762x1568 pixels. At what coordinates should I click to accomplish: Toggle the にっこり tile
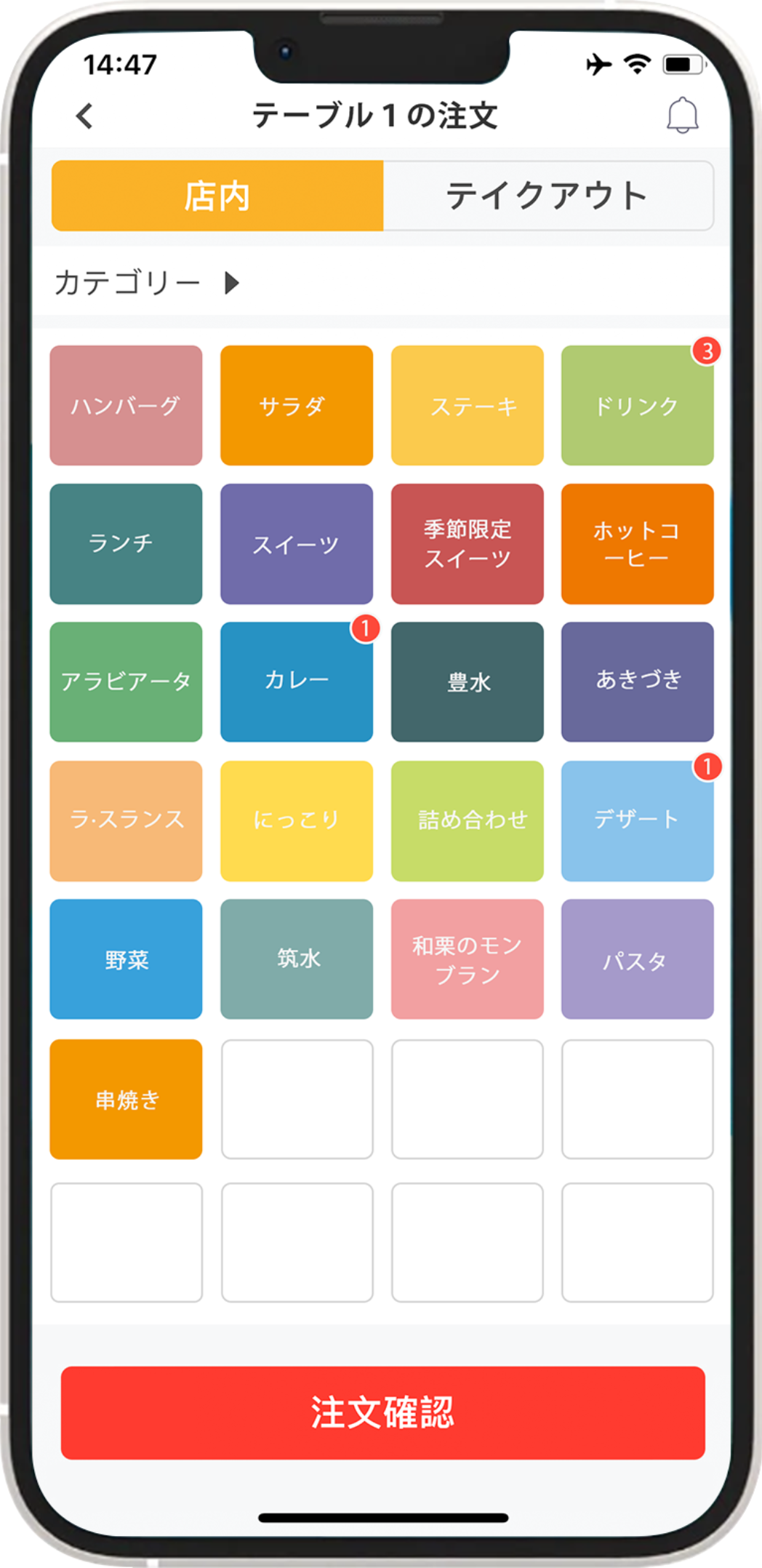295,819
